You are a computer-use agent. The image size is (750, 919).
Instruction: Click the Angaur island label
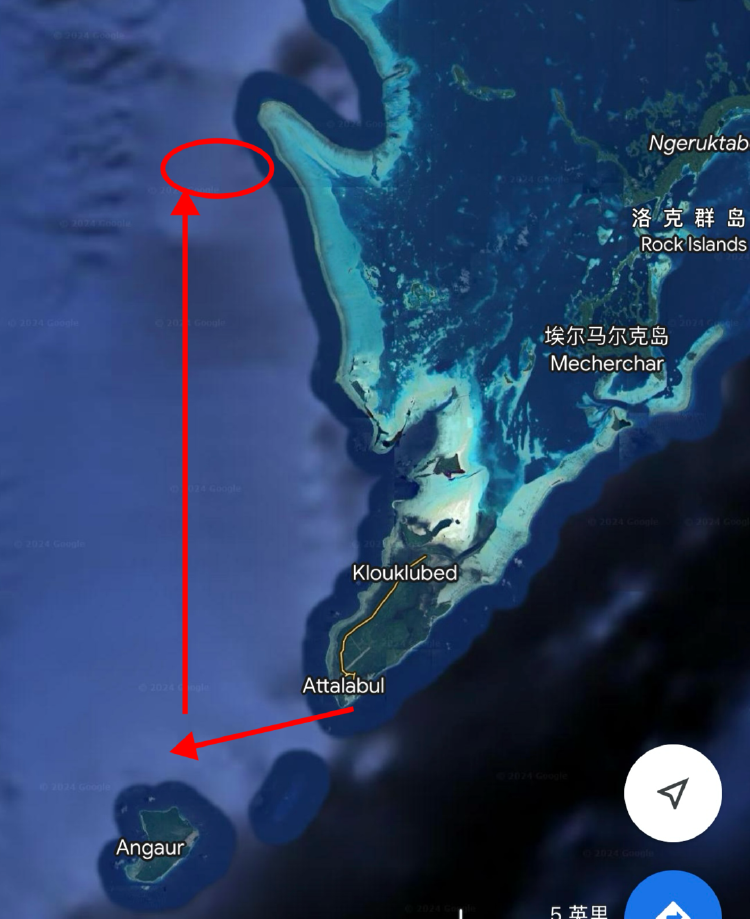150,849
